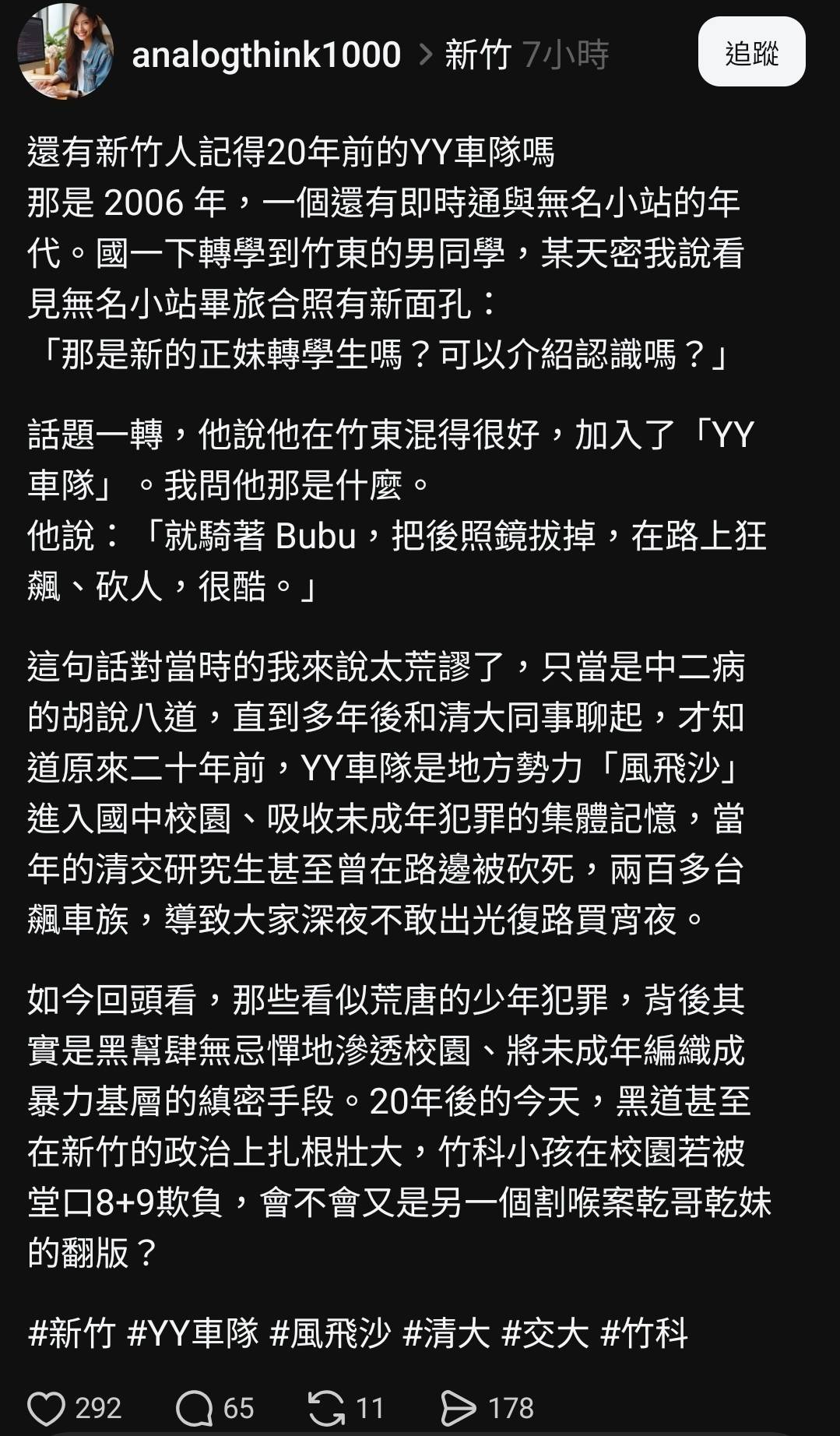This screenshot has width=840, height=1436.
Task: Open analogthink1000's profile picture
Action: [65, 51]
